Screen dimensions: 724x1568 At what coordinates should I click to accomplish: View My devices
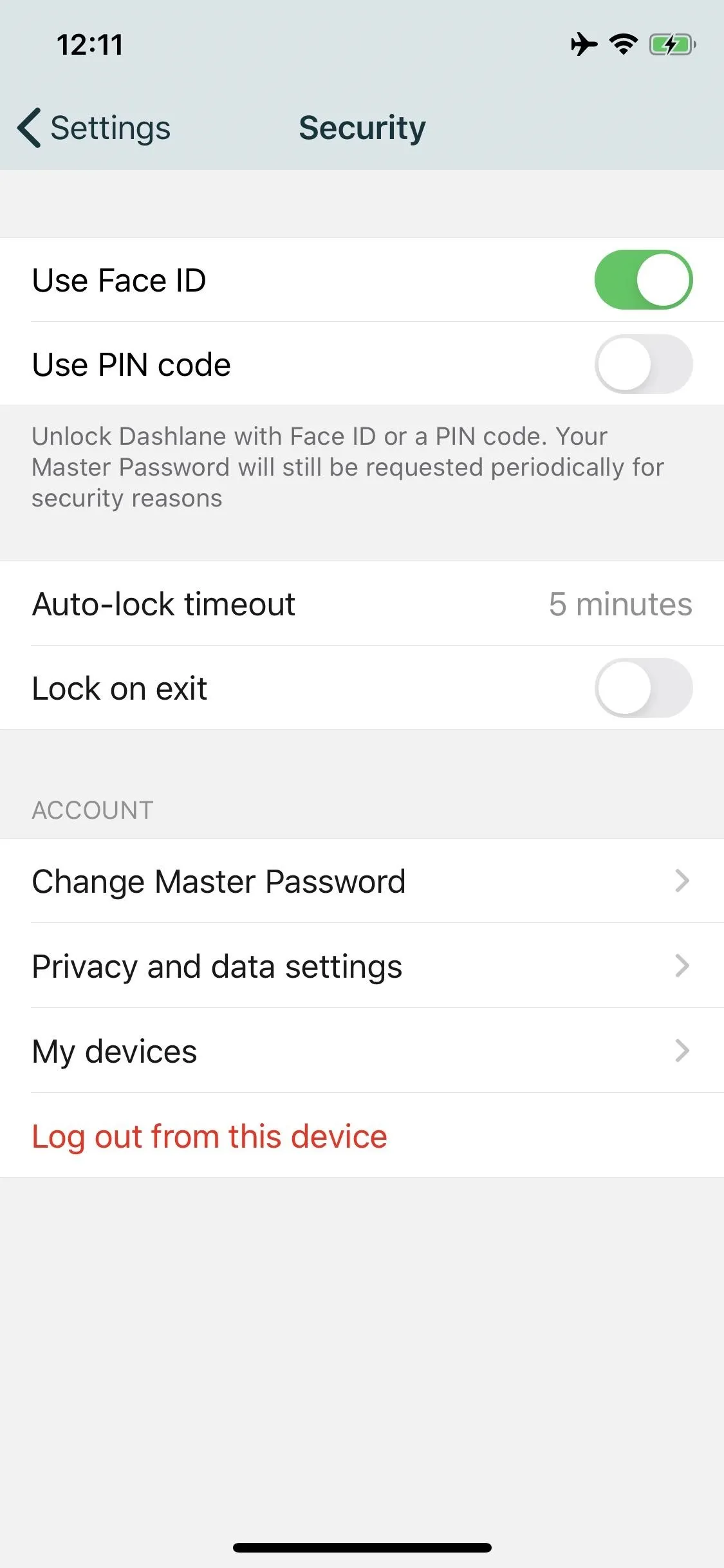(x=362, y=1051)
